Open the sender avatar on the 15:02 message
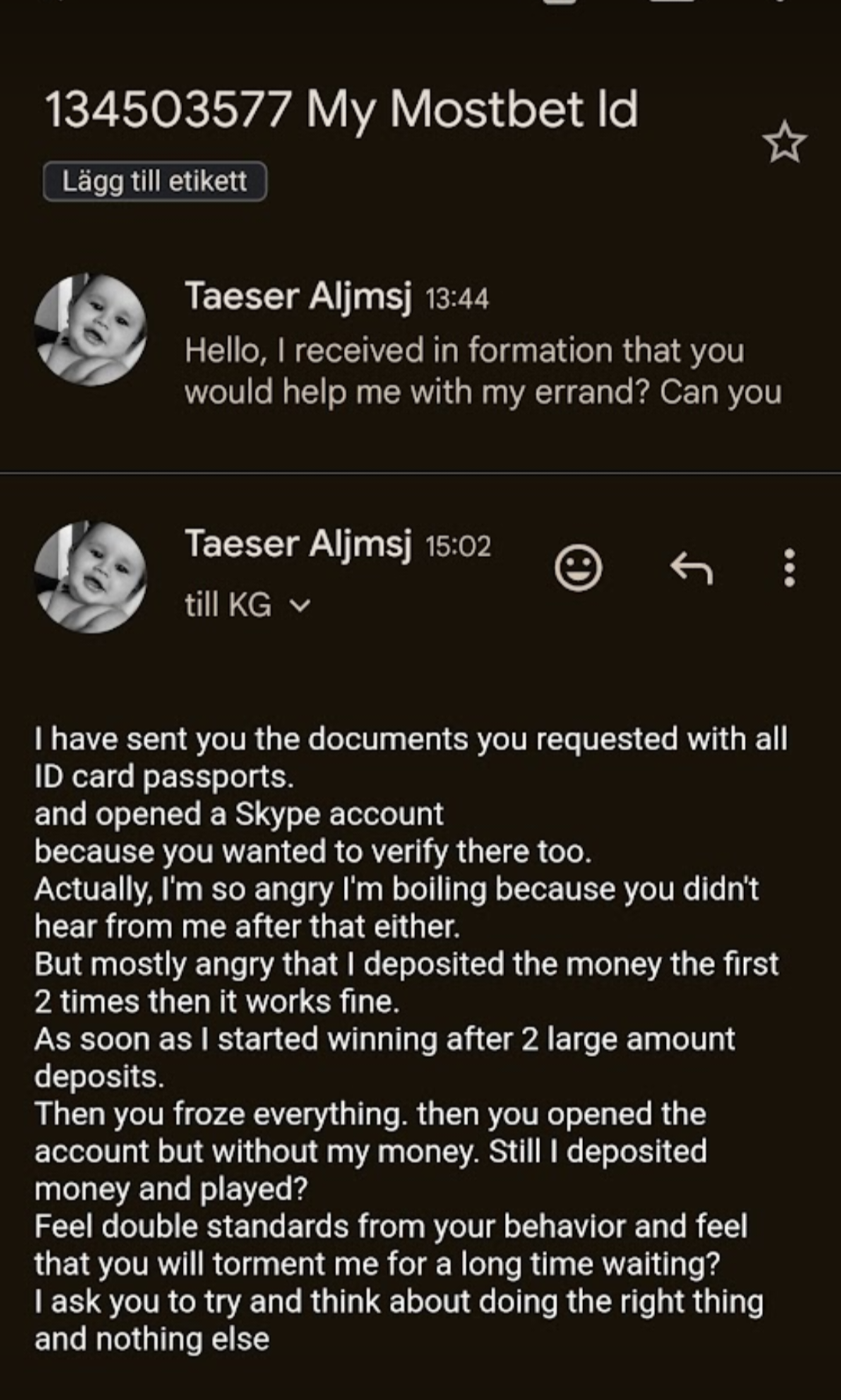 coord(91,577)
